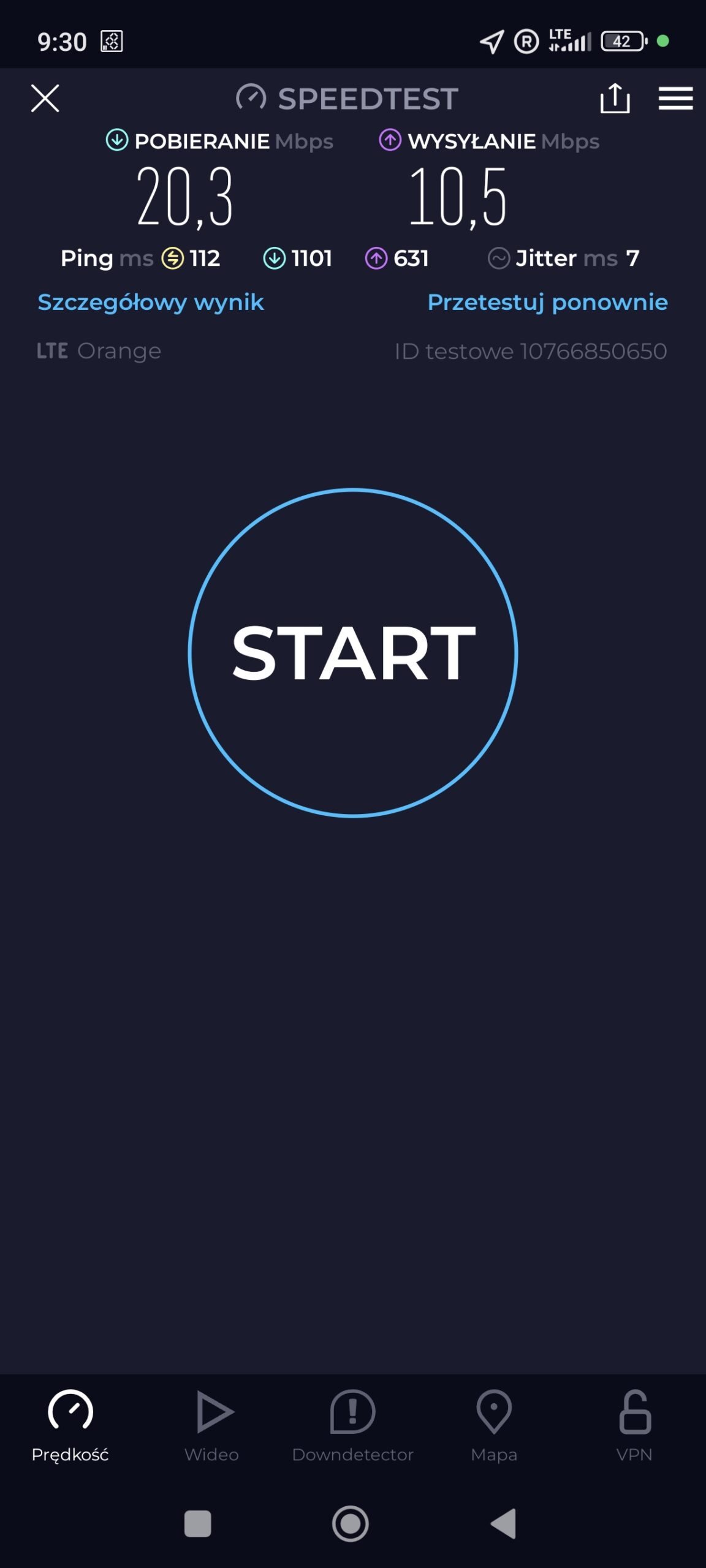This screenshot has height=1568, width=706.
Task: Close the speed test result
Action: point(45,99)
